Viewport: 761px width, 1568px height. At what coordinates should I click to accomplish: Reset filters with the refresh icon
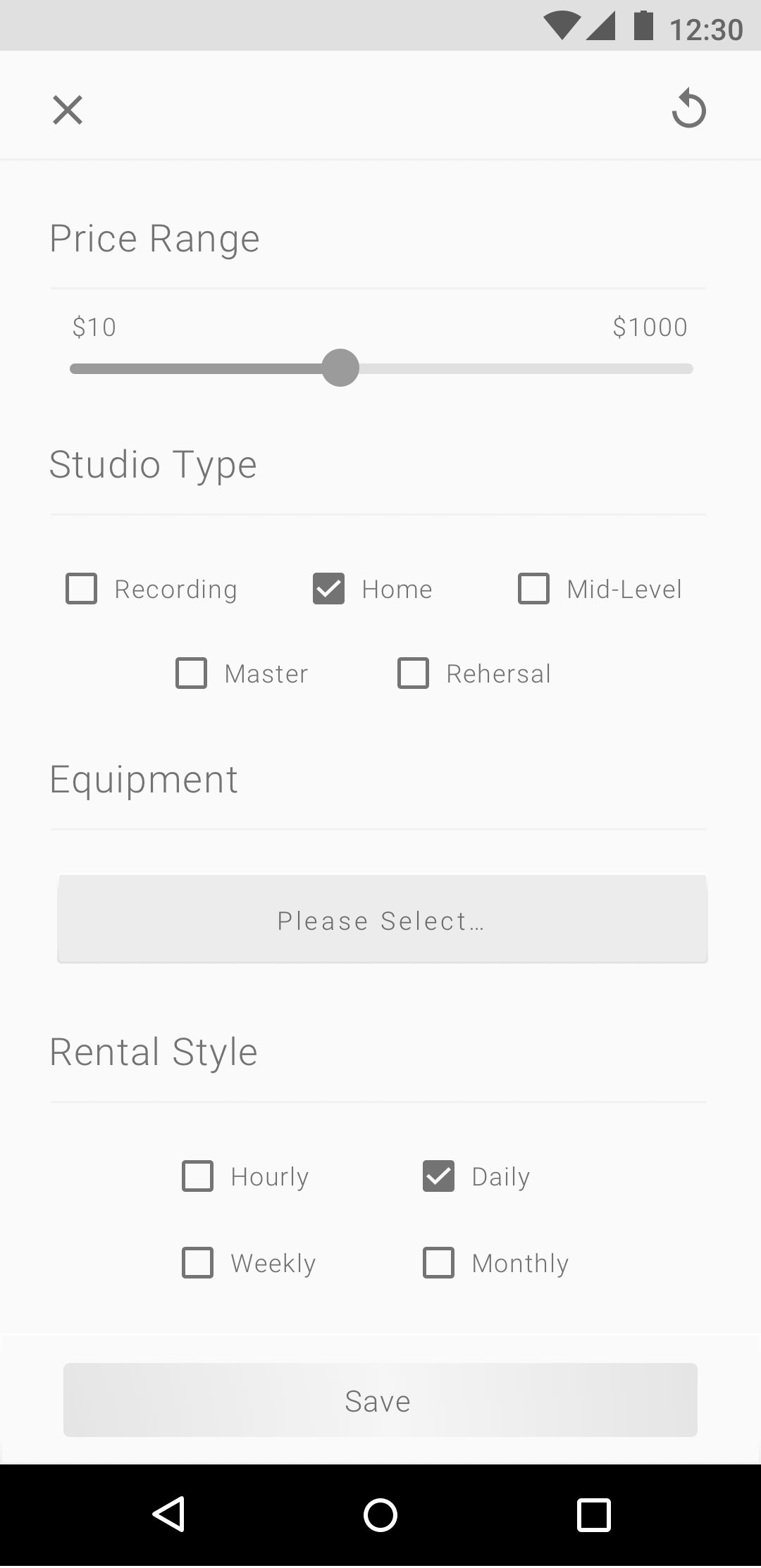(x=688, y=108)
